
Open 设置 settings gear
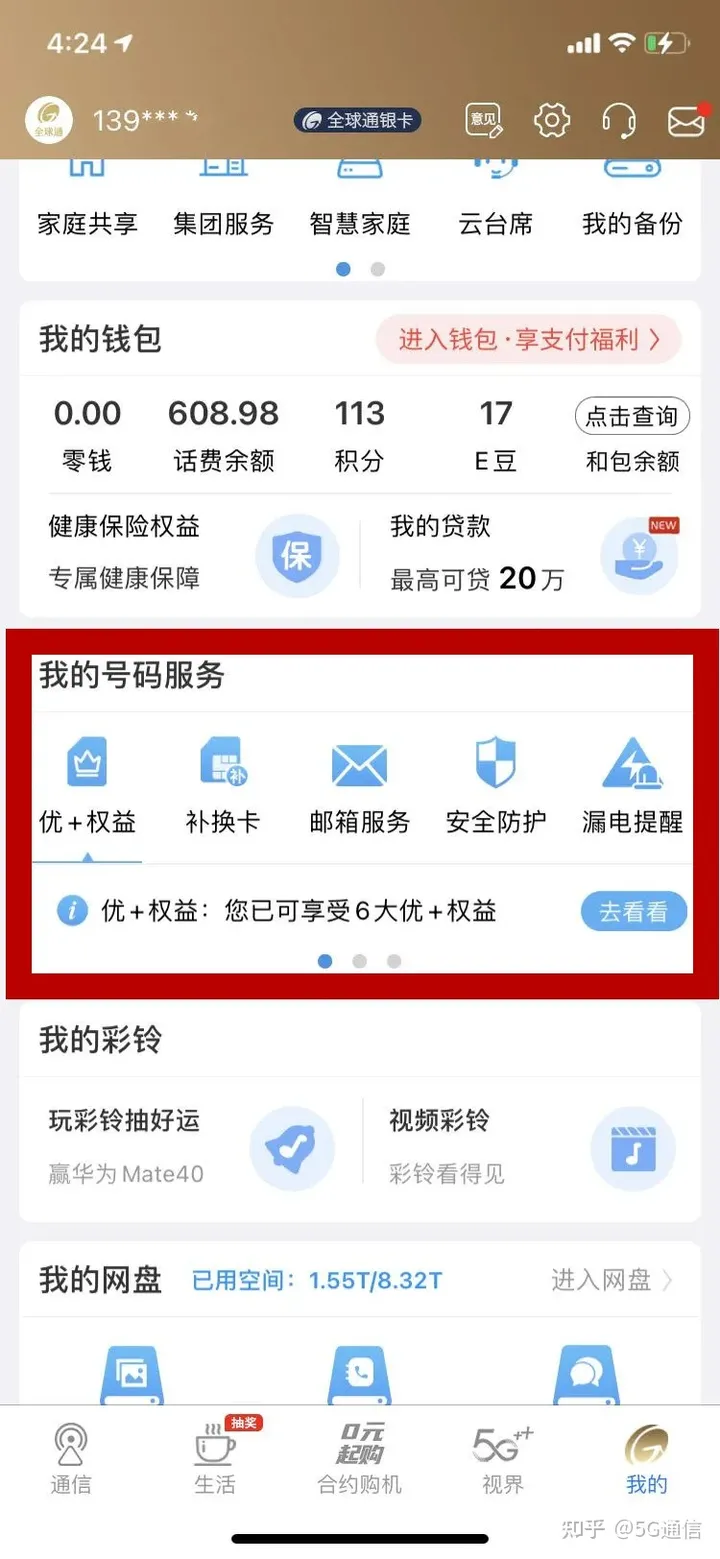coord(551,120)
